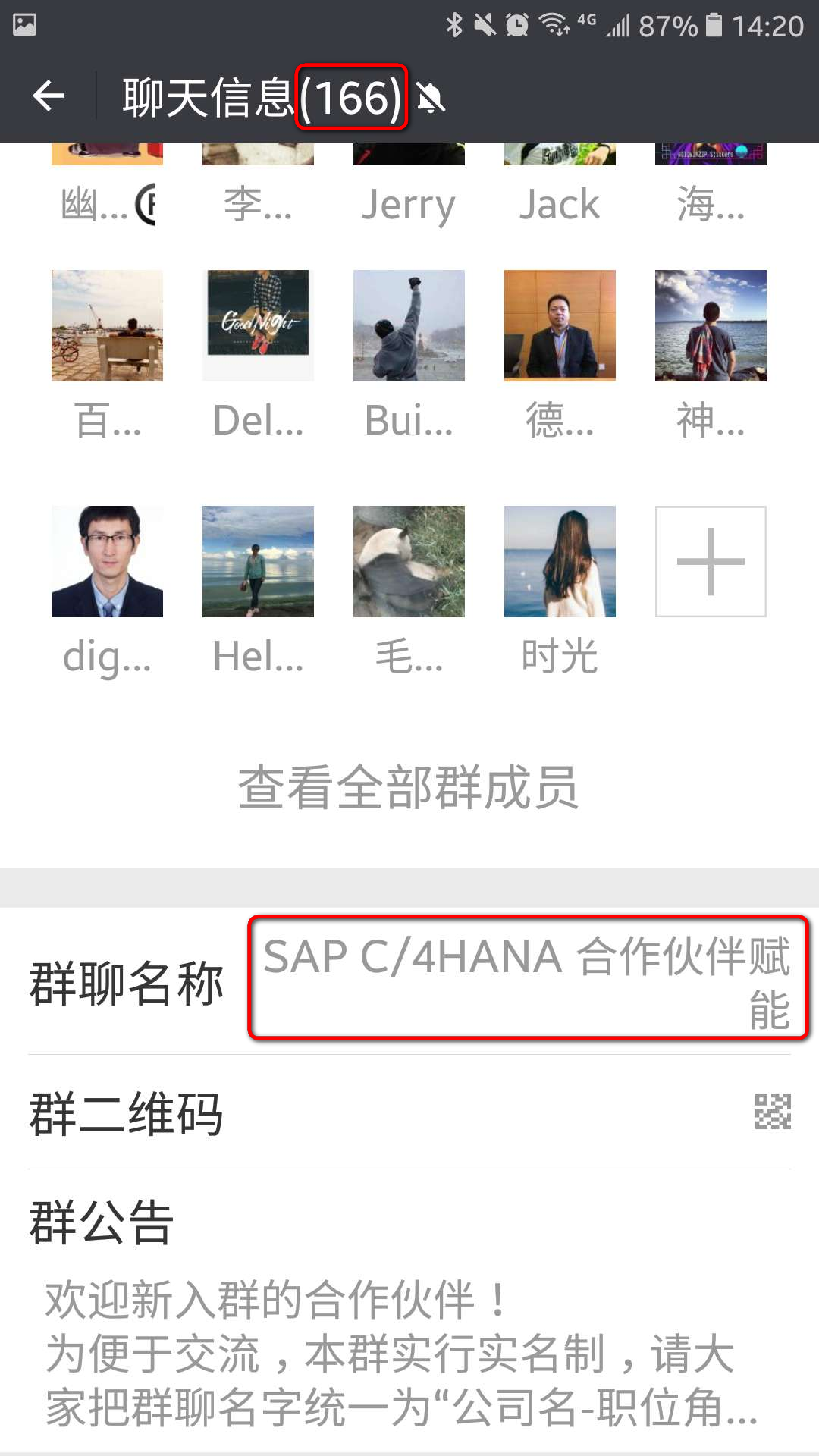819x1456 pixels.
Task: Open the group chat name row
Action: [x=409, y=981]
